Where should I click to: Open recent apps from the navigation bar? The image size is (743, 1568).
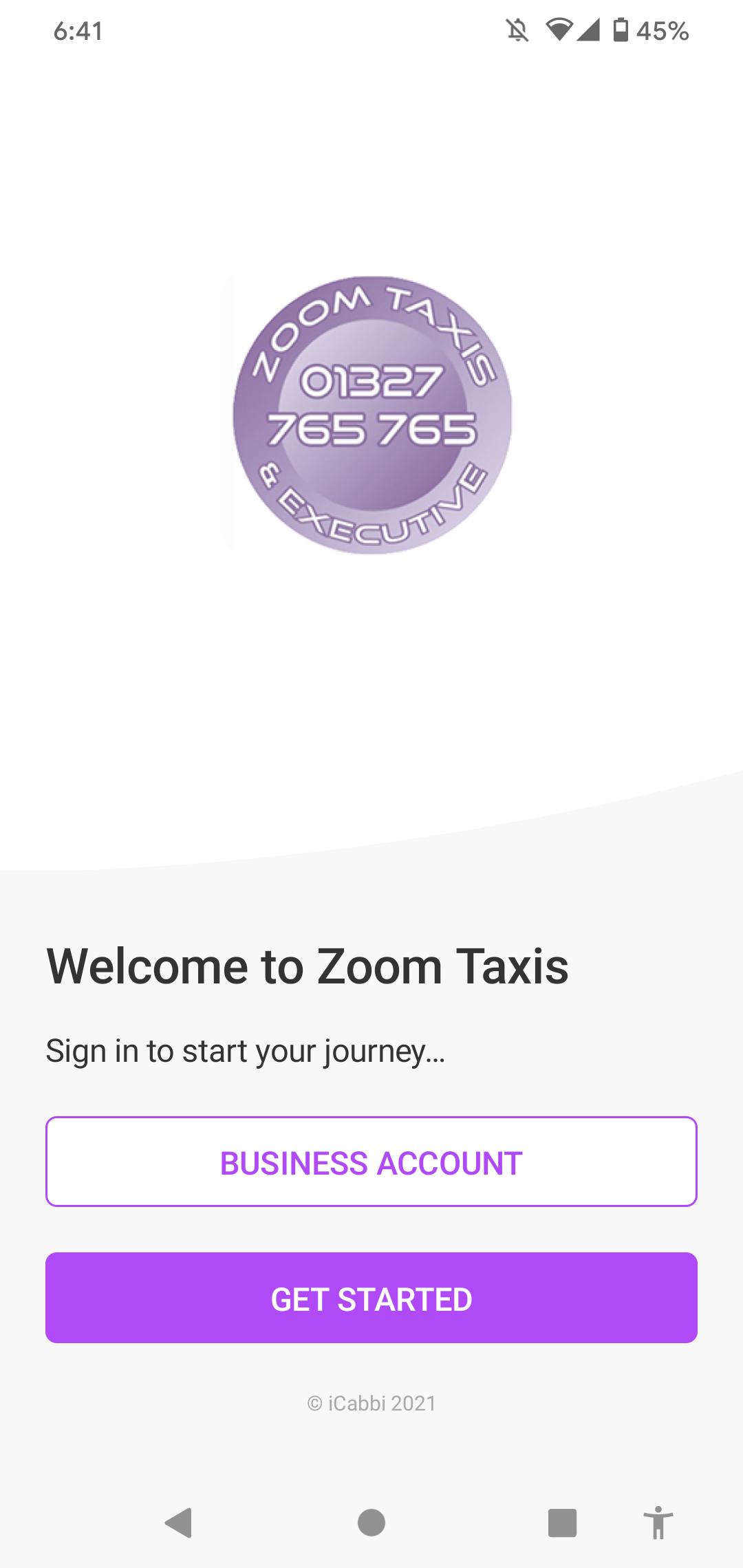(x=562, y=1523)
